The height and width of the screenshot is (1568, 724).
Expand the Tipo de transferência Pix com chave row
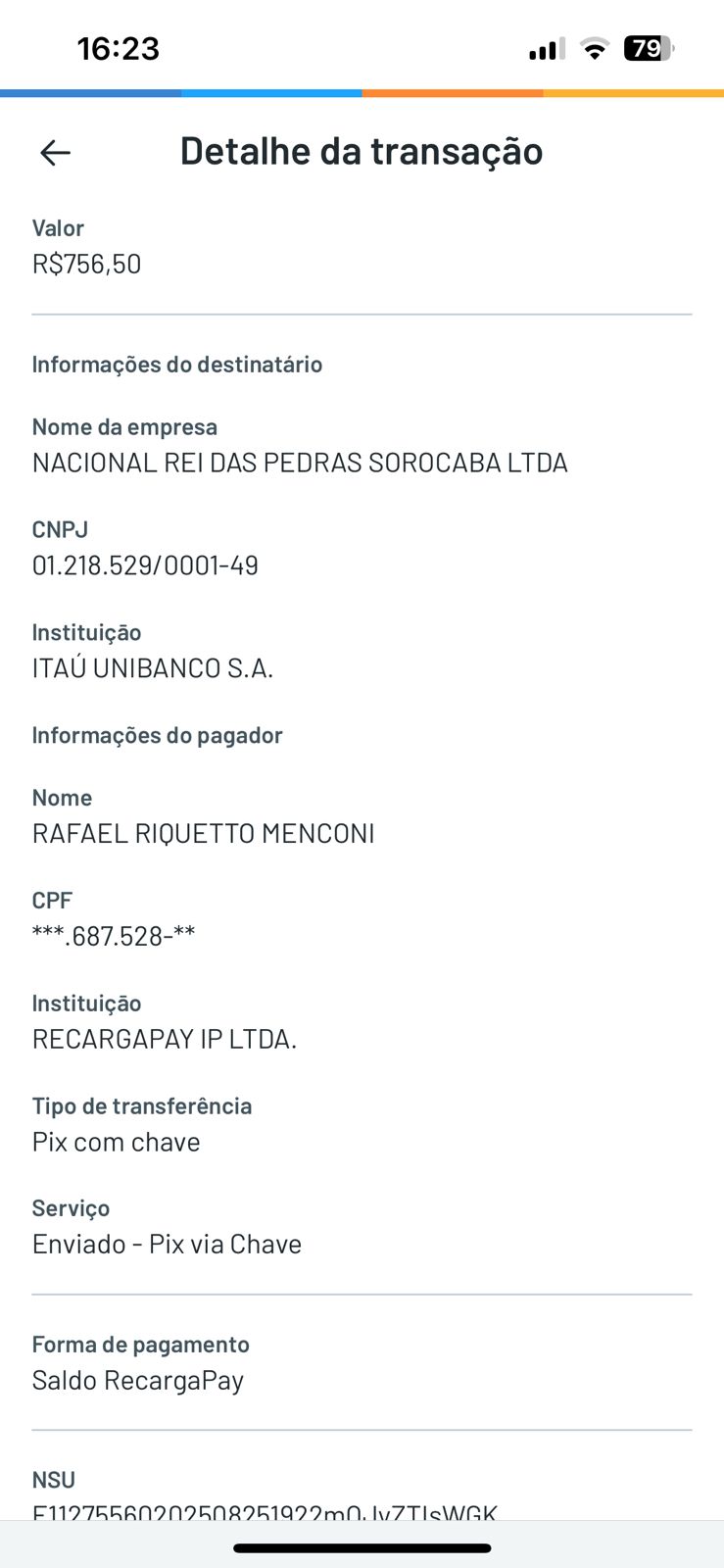[142, 1123]
